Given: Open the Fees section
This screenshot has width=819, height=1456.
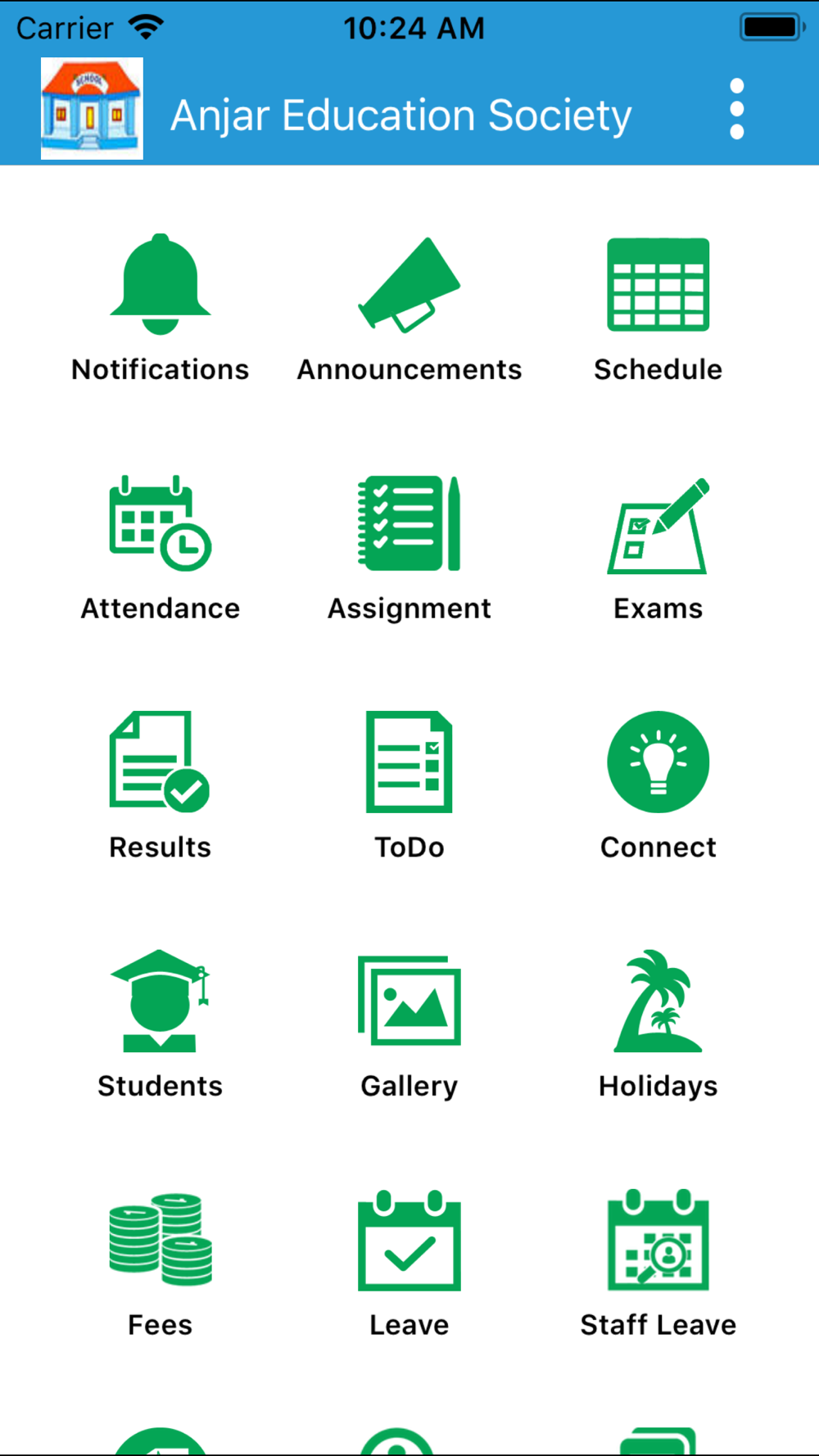Looking at the screenshot, I should [161, 1264].
